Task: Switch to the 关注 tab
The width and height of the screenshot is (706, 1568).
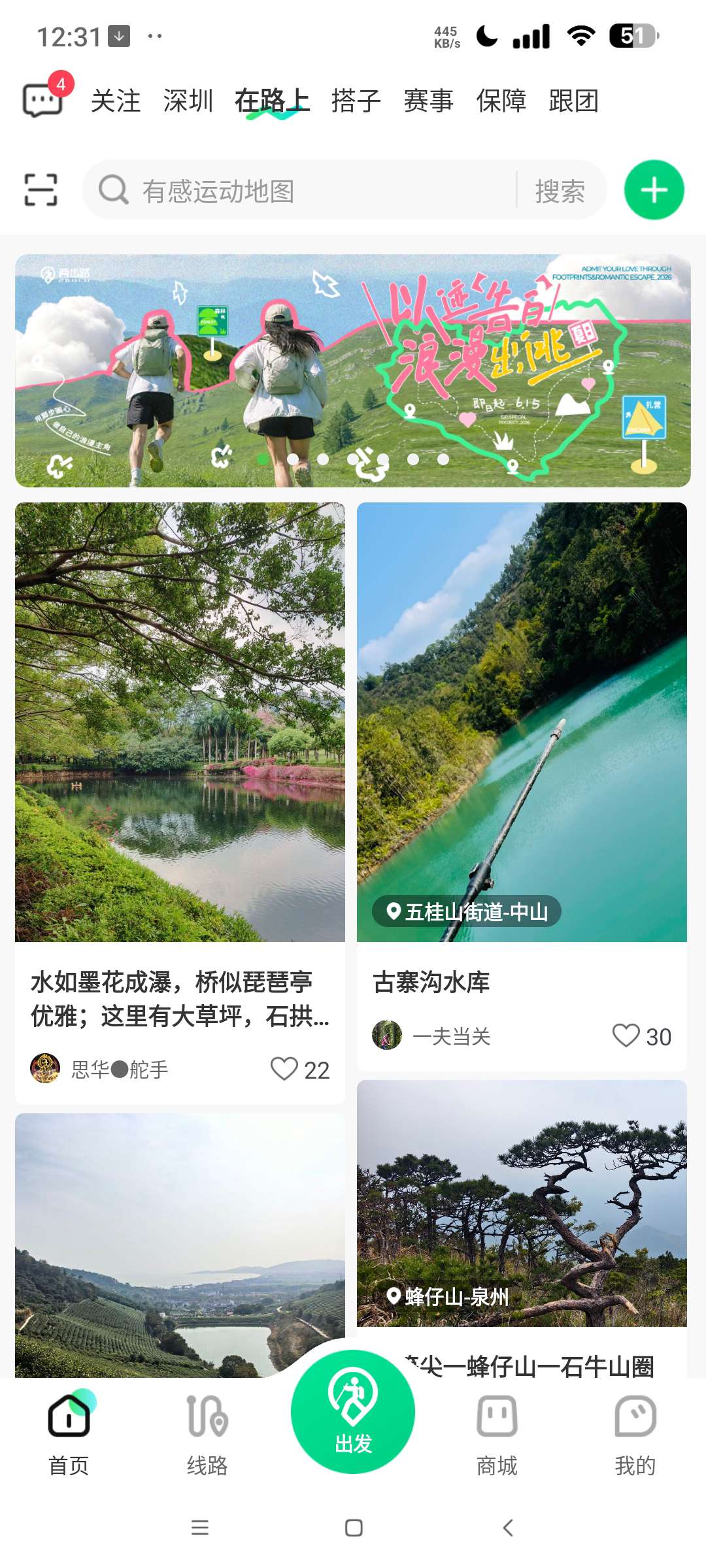Action: point(116,101)
